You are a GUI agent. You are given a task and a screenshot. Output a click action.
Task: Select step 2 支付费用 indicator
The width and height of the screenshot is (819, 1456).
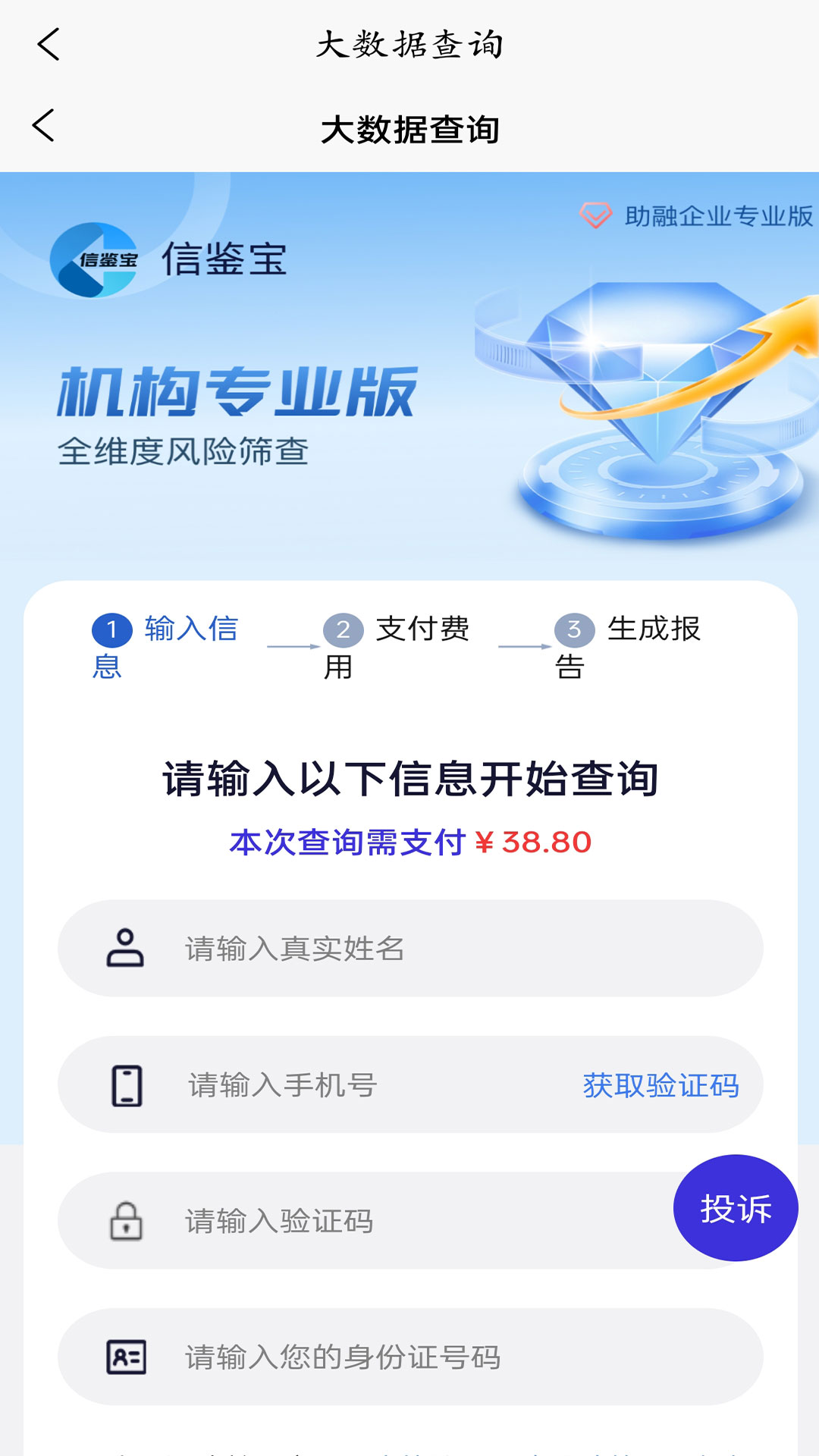coord(343,630)
